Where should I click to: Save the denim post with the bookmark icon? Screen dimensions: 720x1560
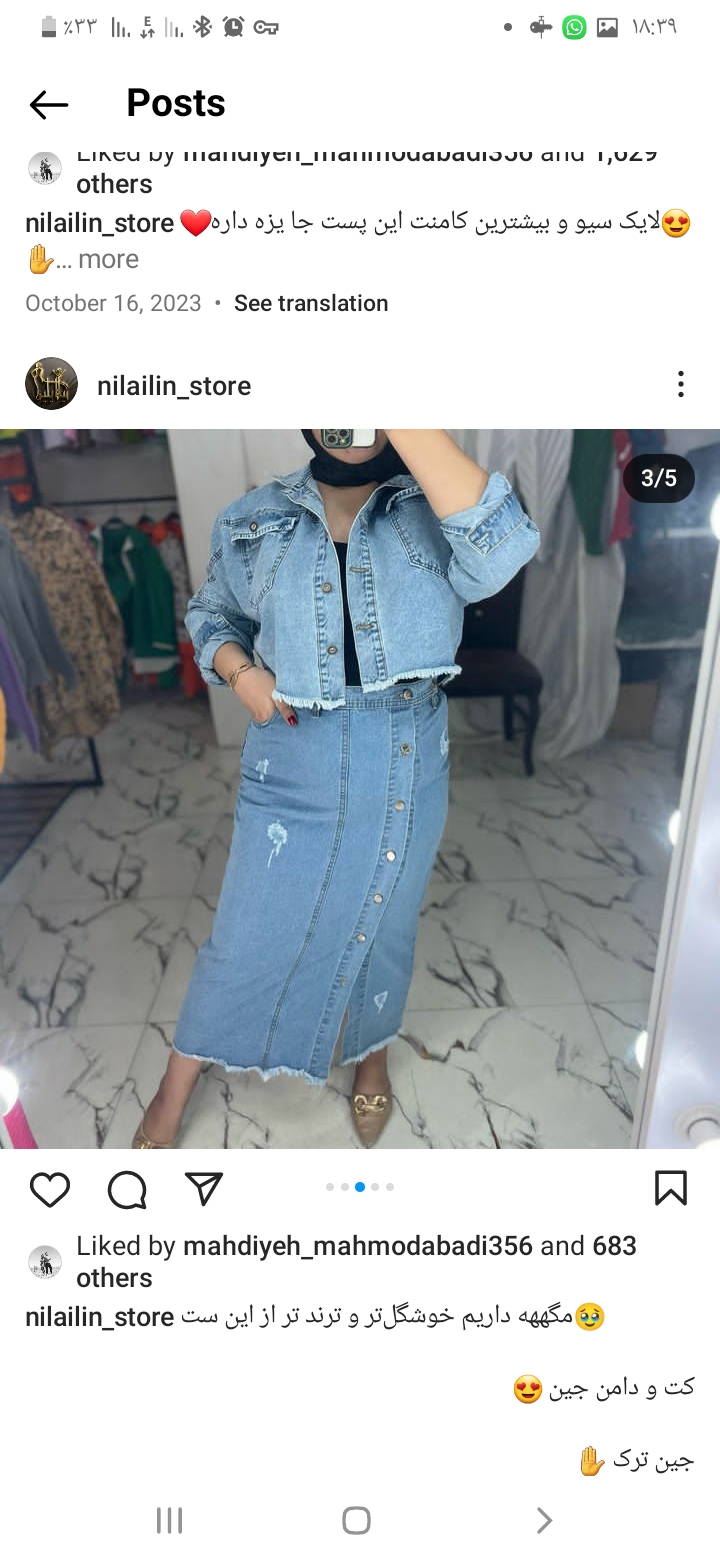pos(670,1188)
